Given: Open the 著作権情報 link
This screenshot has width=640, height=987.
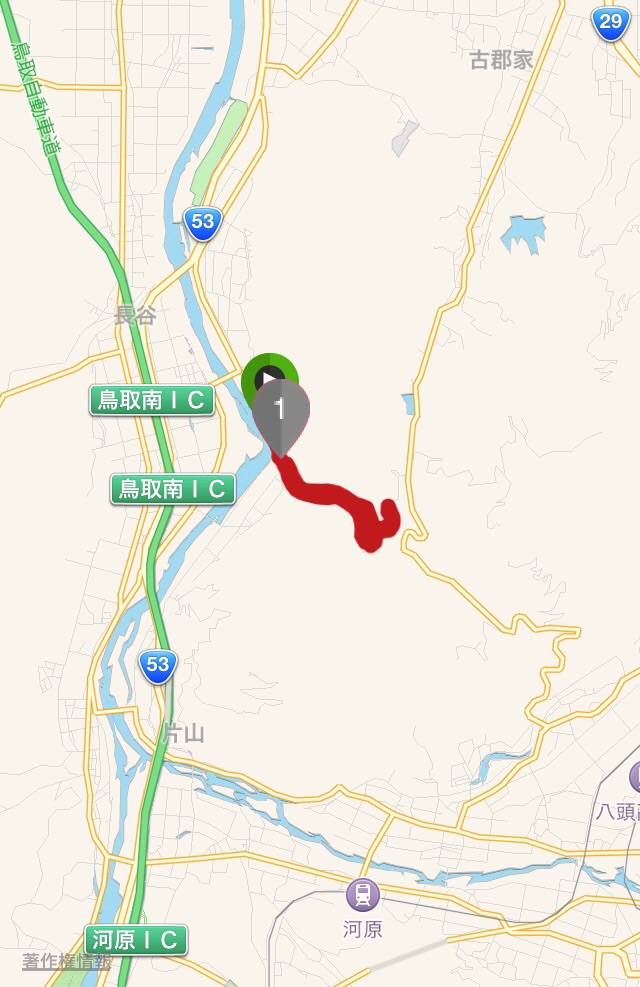Looking at the screenshot, I should (x=67, y=962).
